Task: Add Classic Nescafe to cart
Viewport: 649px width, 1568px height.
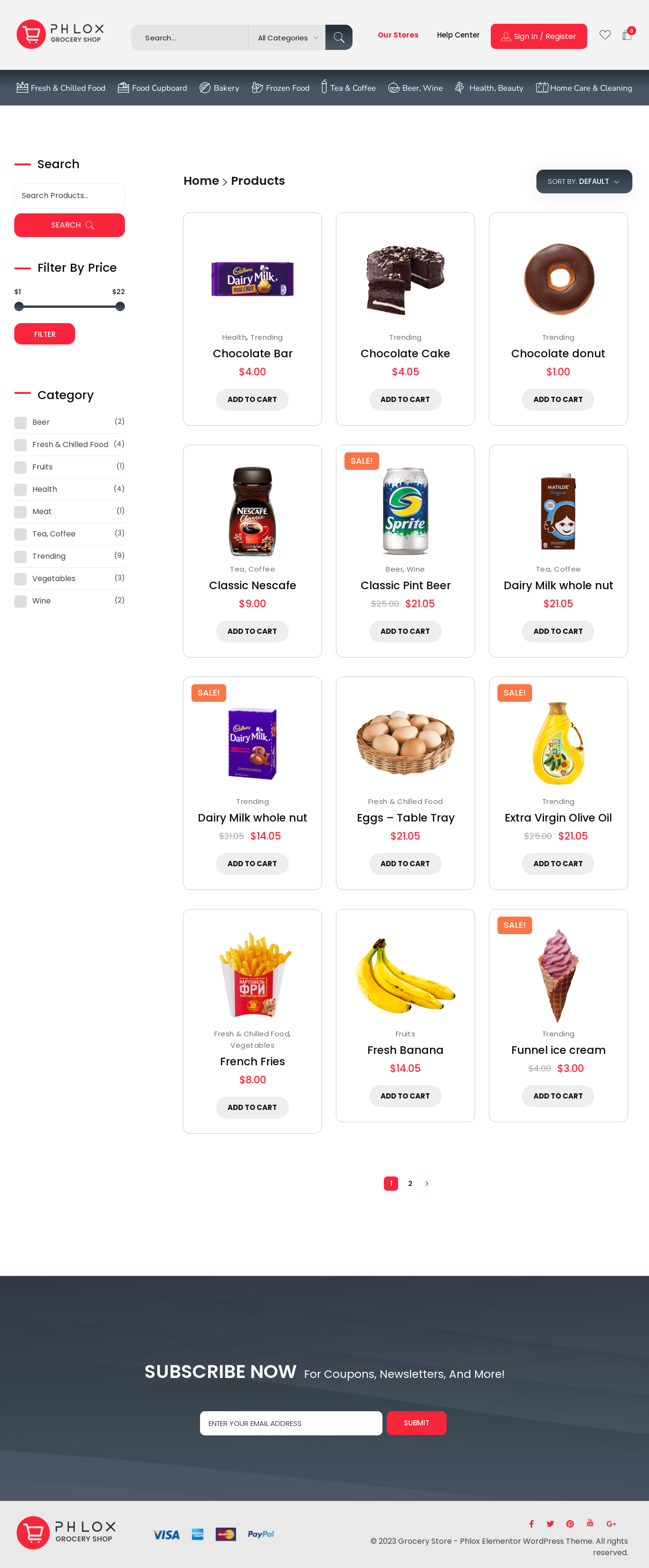Action: [252, 632]
